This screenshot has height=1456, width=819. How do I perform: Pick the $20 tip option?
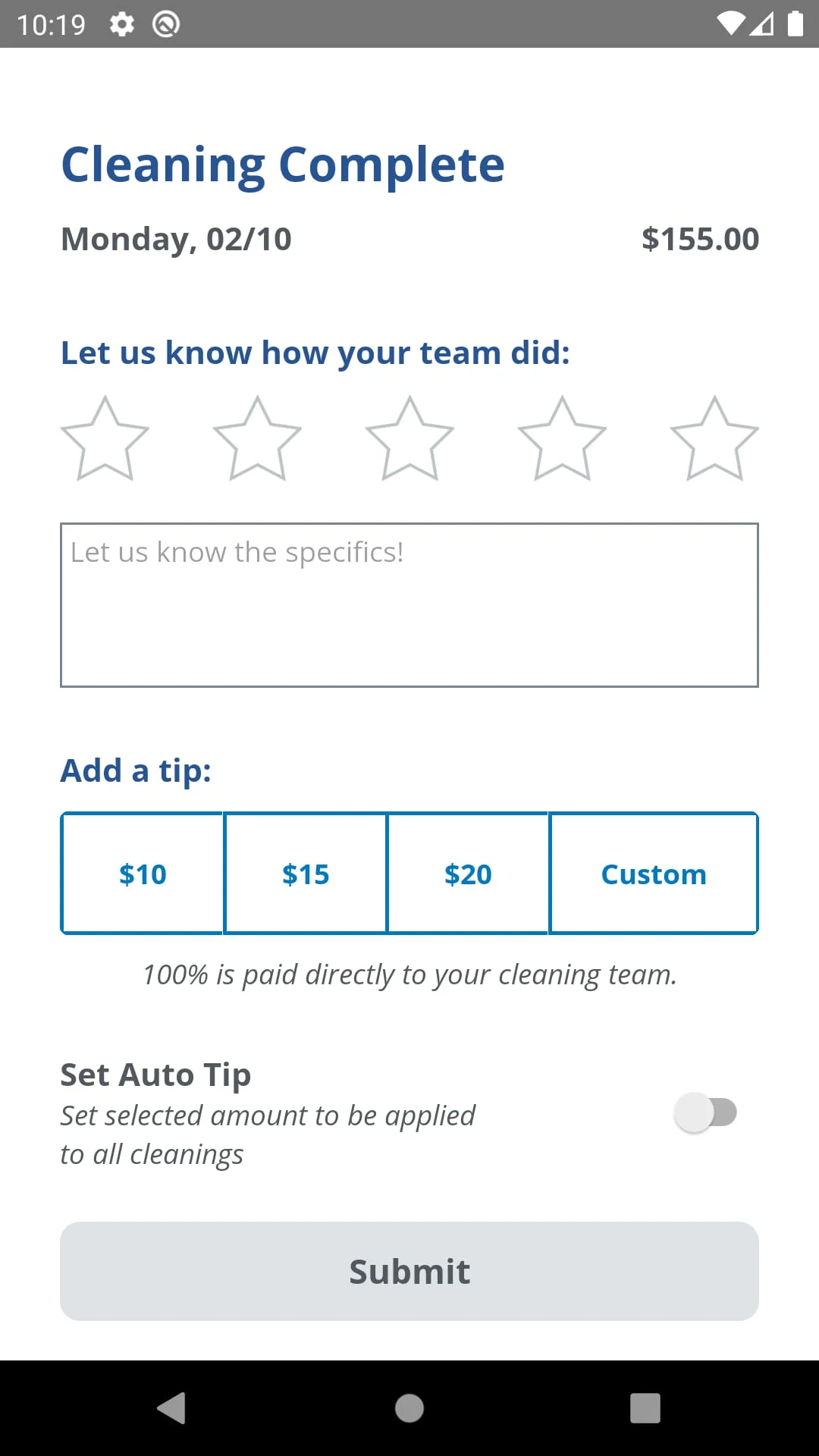click(x=468, y=874)
